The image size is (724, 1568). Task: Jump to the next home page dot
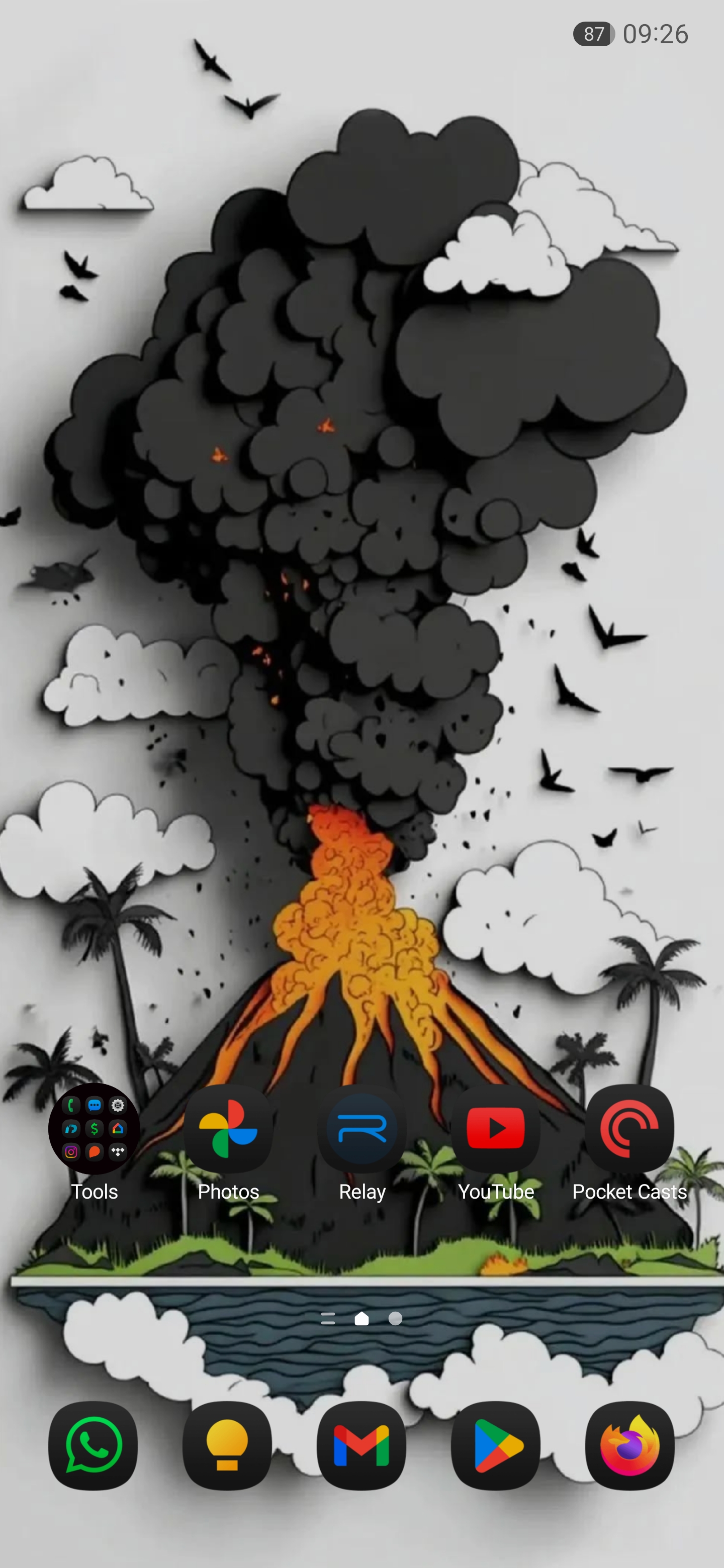(x=395, y=1318)
